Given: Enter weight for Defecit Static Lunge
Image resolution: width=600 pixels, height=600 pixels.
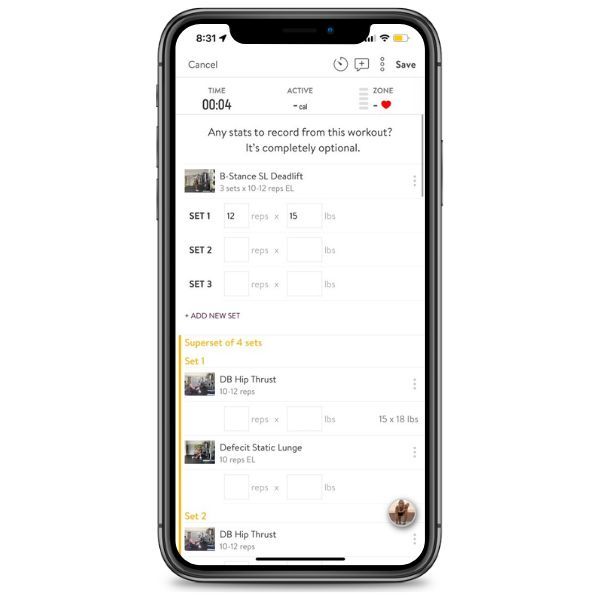Looking at the screenshot, I should (x=304, y=487).
